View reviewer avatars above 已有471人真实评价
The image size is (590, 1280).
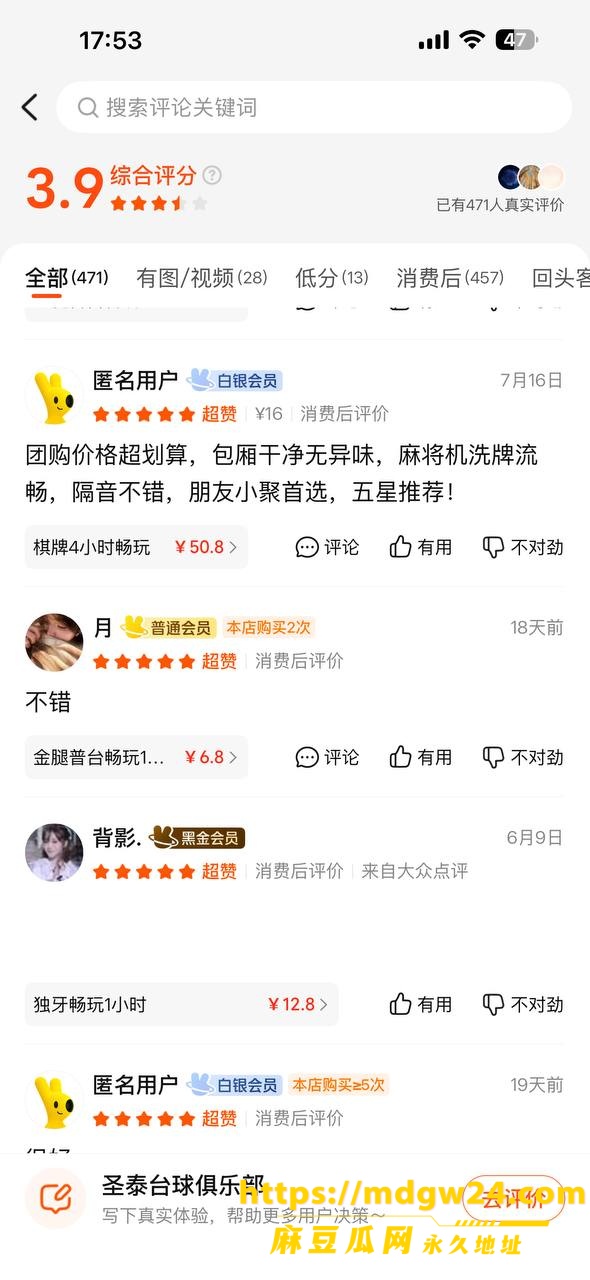[531, 178]
